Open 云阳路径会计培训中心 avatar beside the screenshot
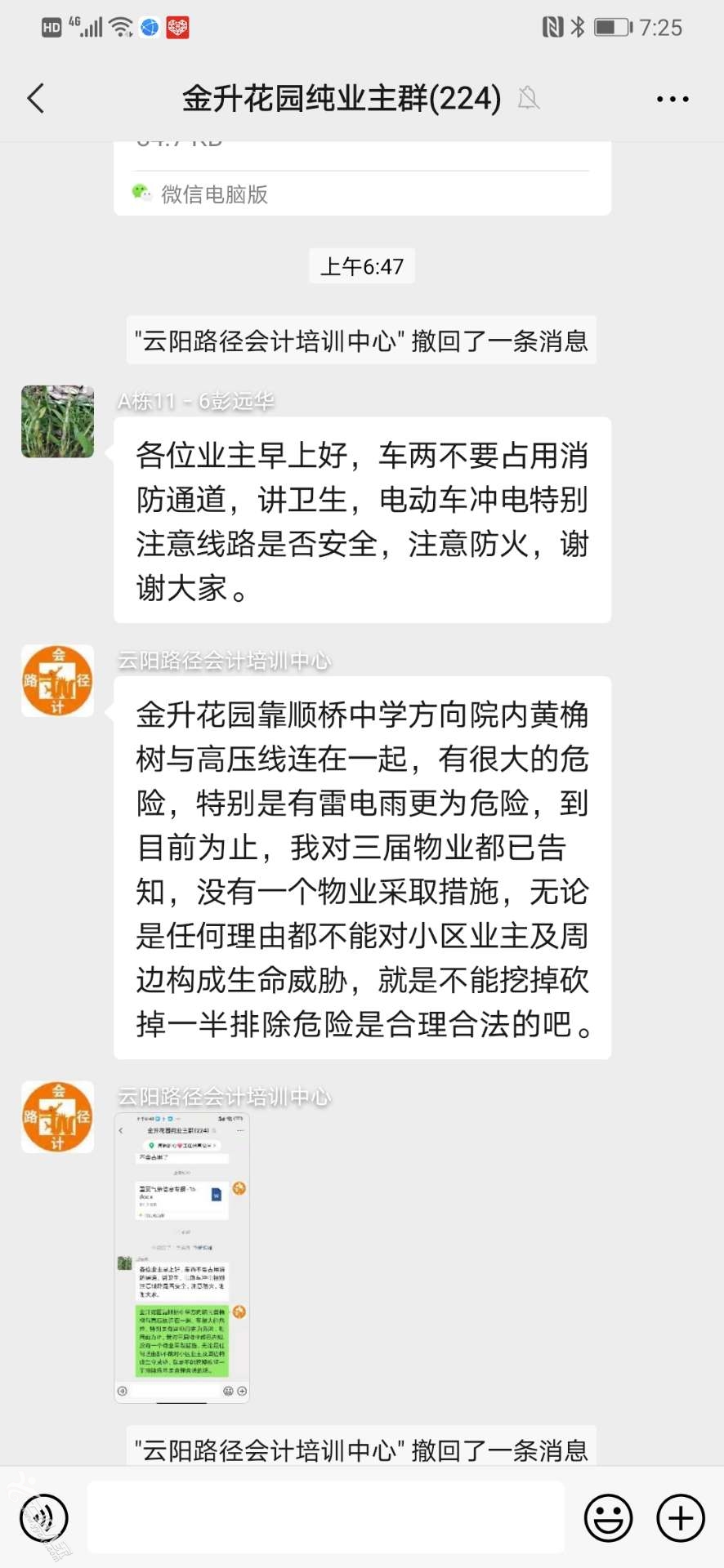The width and height of the screenshot is (724, 1568). [57, 1117]
